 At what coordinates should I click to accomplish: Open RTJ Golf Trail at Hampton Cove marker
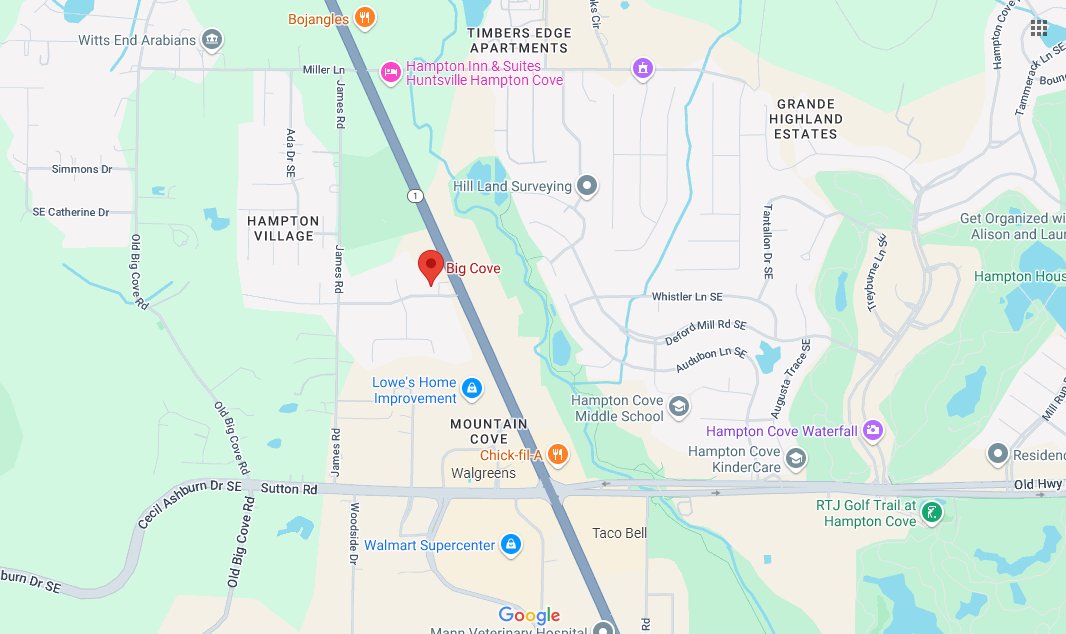coord(932,513)
